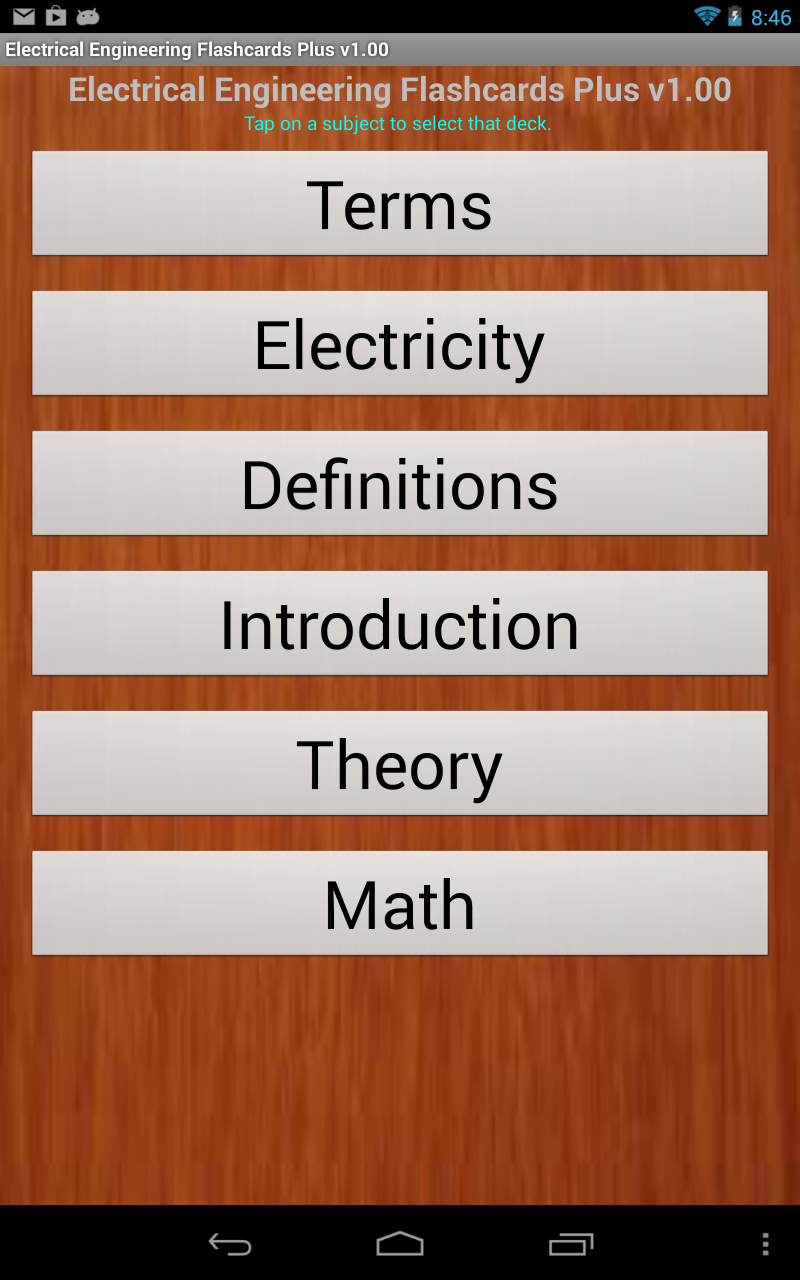This screenshot has width=800, height=1280.
Task: Open the Electricity deck
Action: click(x=400, y=343)
